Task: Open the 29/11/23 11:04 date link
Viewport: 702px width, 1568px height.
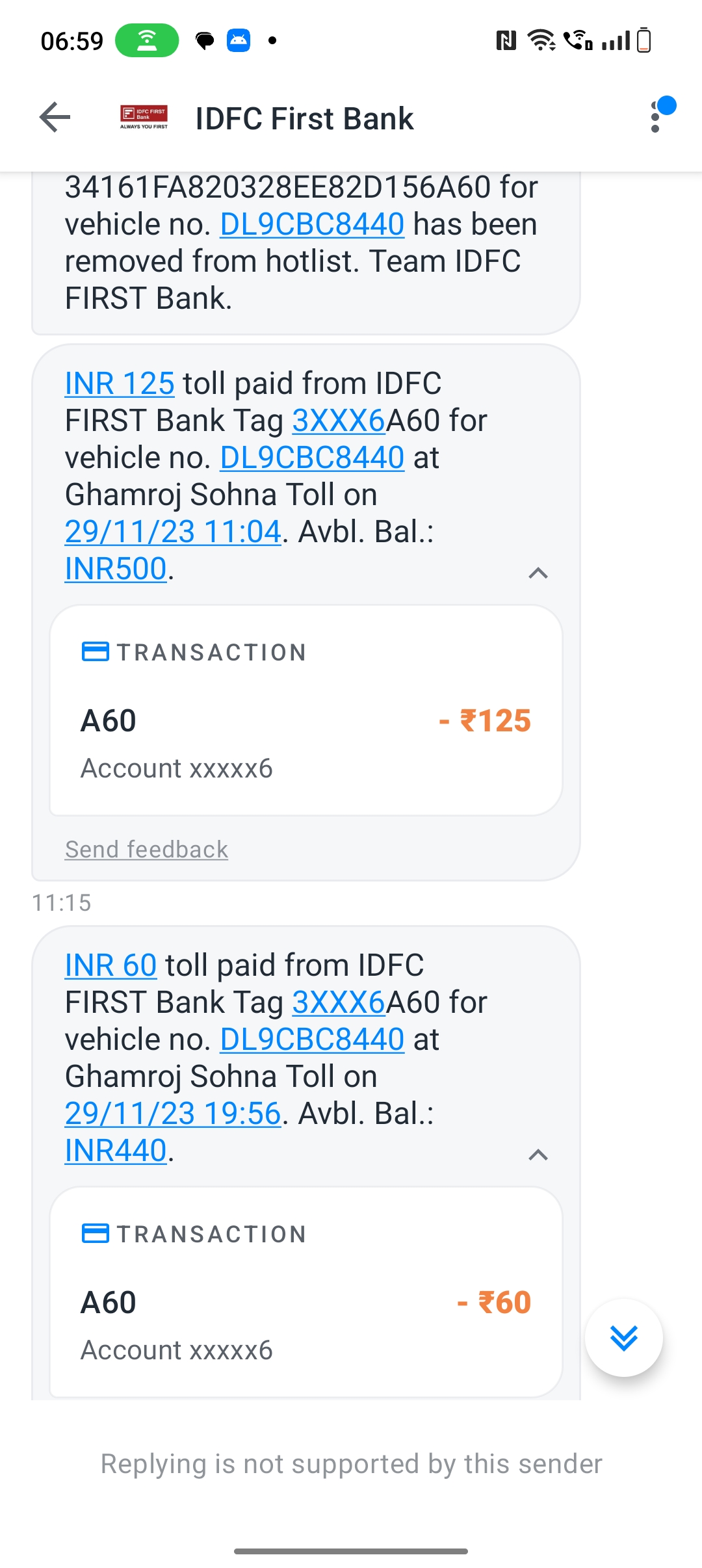Action: point(173,532)
